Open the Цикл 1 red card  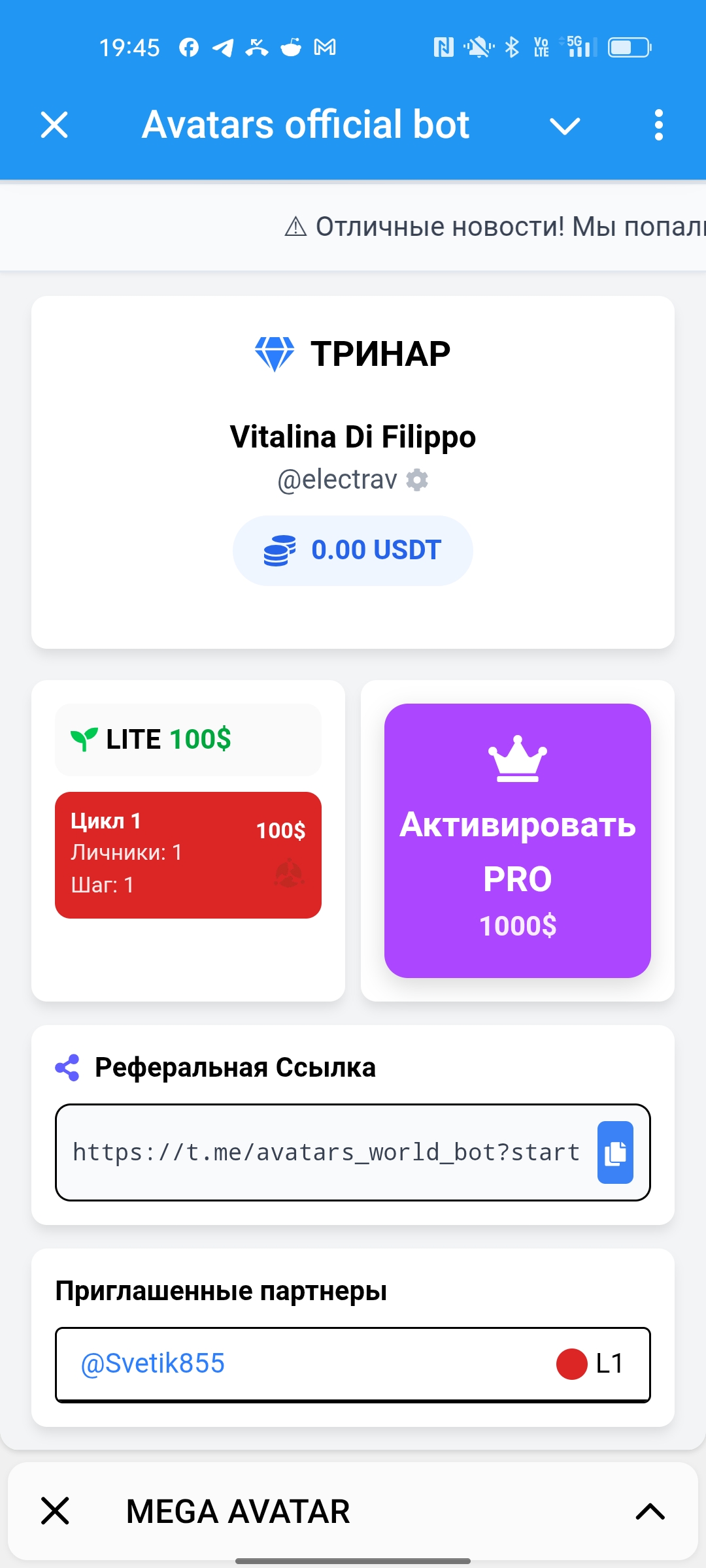click(188, 855)
